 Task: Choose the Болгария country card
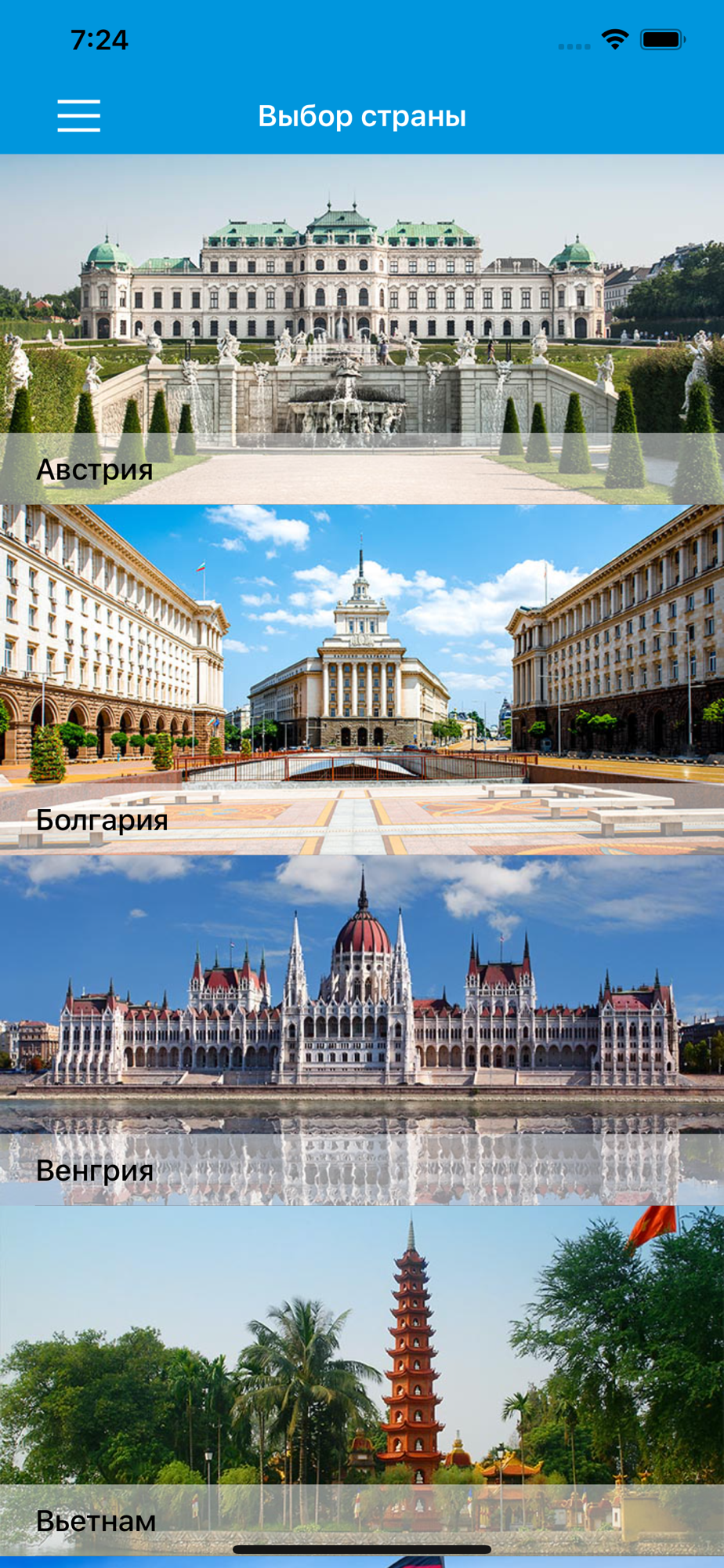pos(362,680)
